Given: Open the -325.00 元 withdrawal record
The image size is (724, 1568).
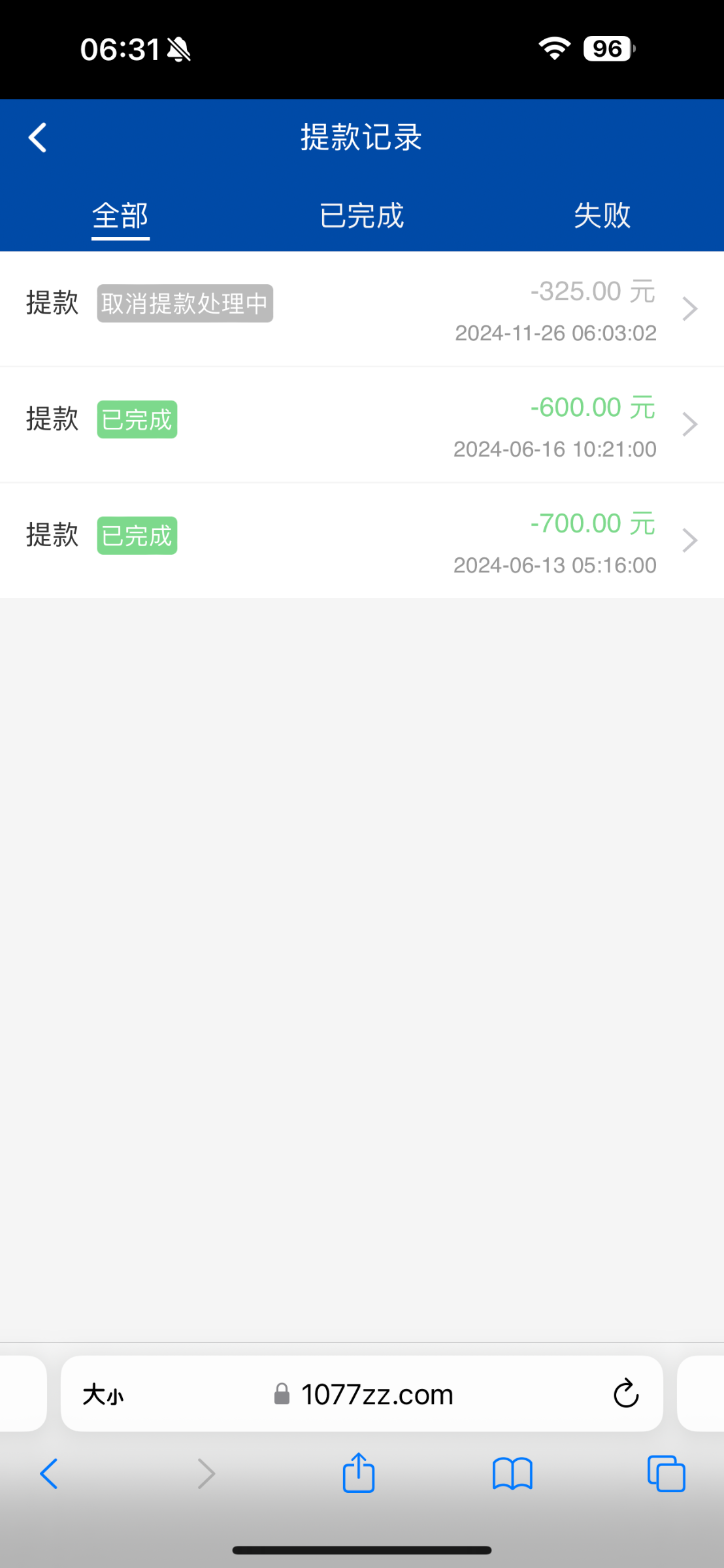Looking at the screenshot, I should (361, 309).
